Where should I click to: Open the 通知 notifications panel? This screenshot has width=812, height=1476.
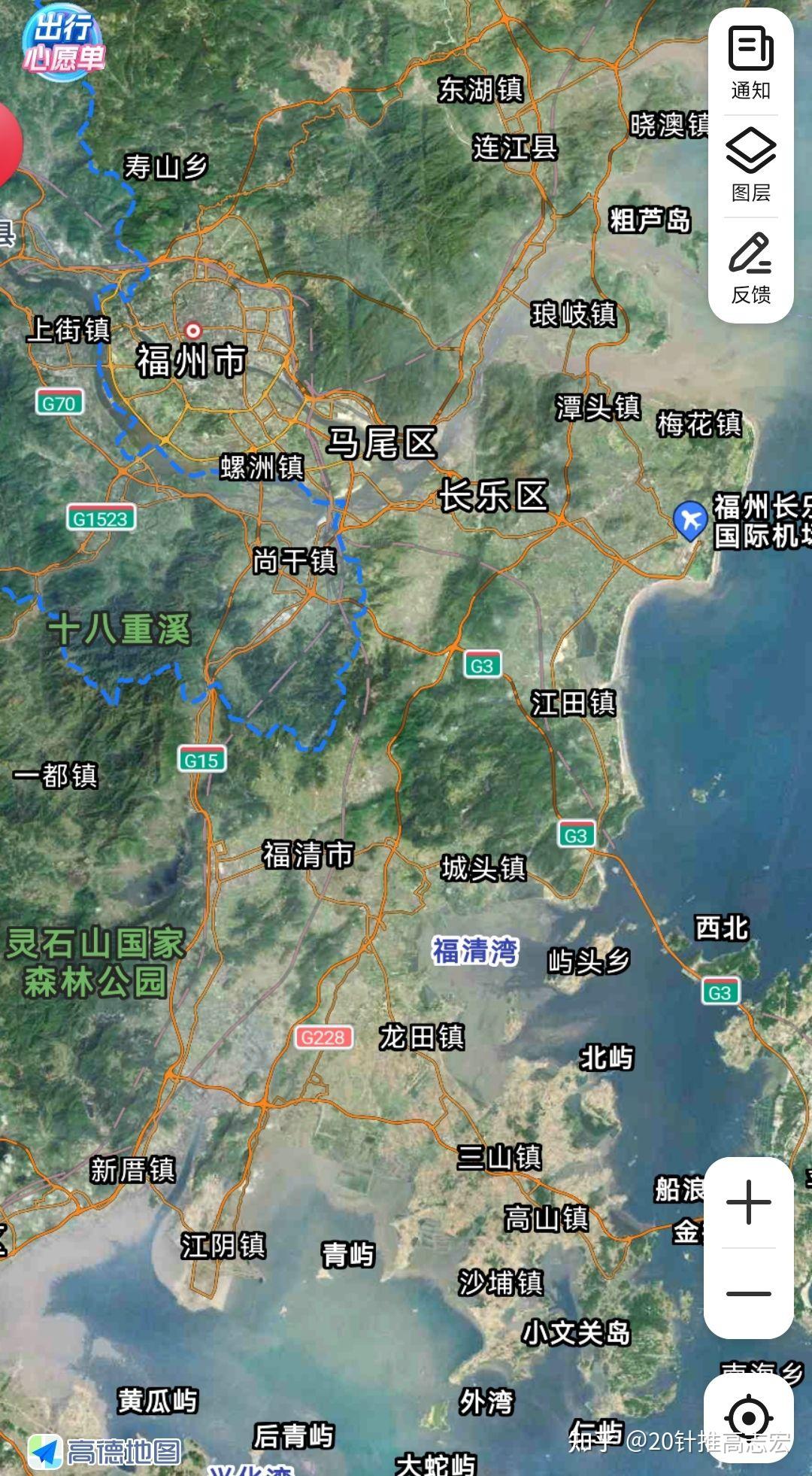point(750,56)
